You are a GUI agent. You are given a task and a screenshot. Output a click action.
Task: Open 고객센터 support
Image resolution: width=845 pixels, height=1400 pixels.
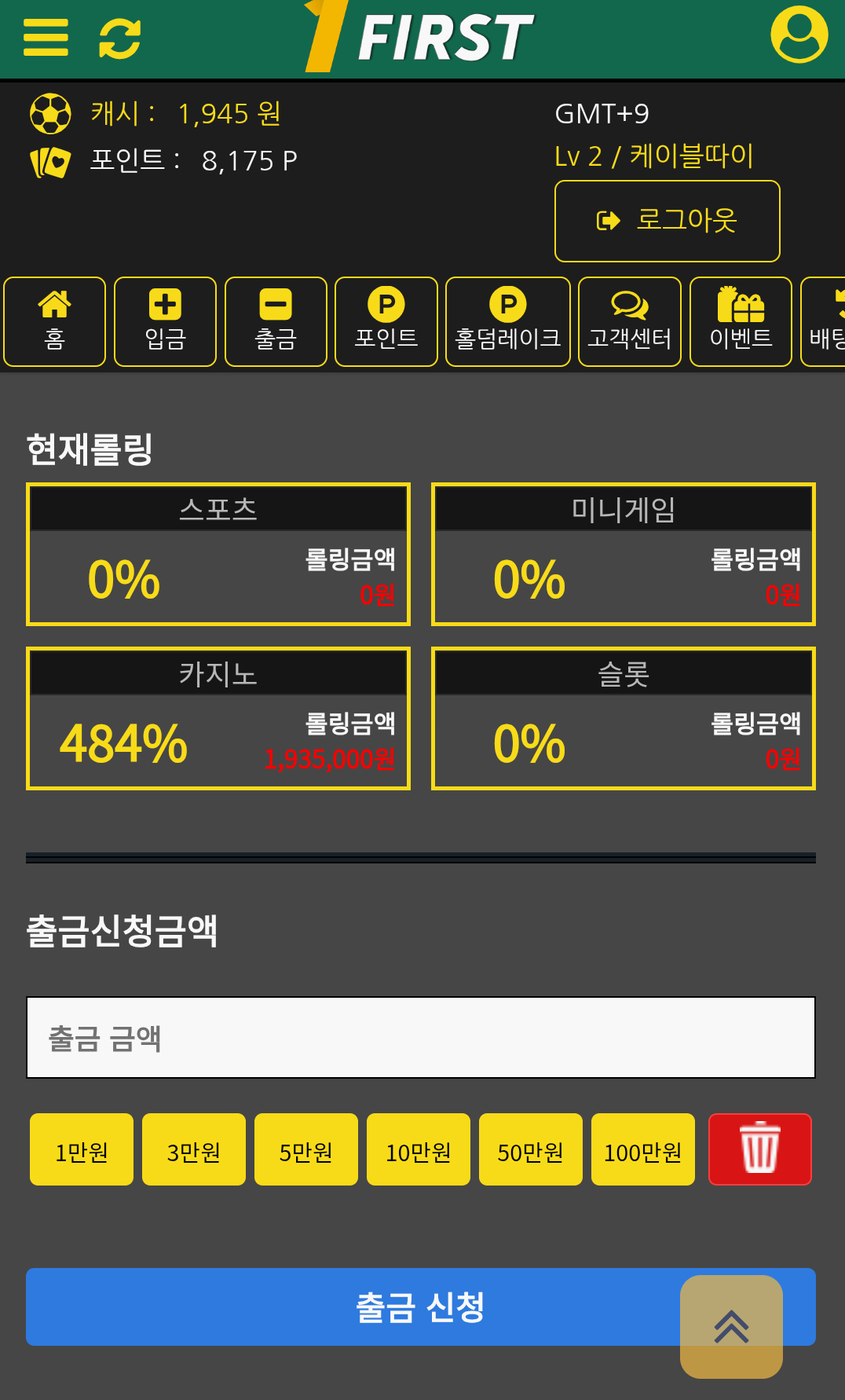pos(629,321)
